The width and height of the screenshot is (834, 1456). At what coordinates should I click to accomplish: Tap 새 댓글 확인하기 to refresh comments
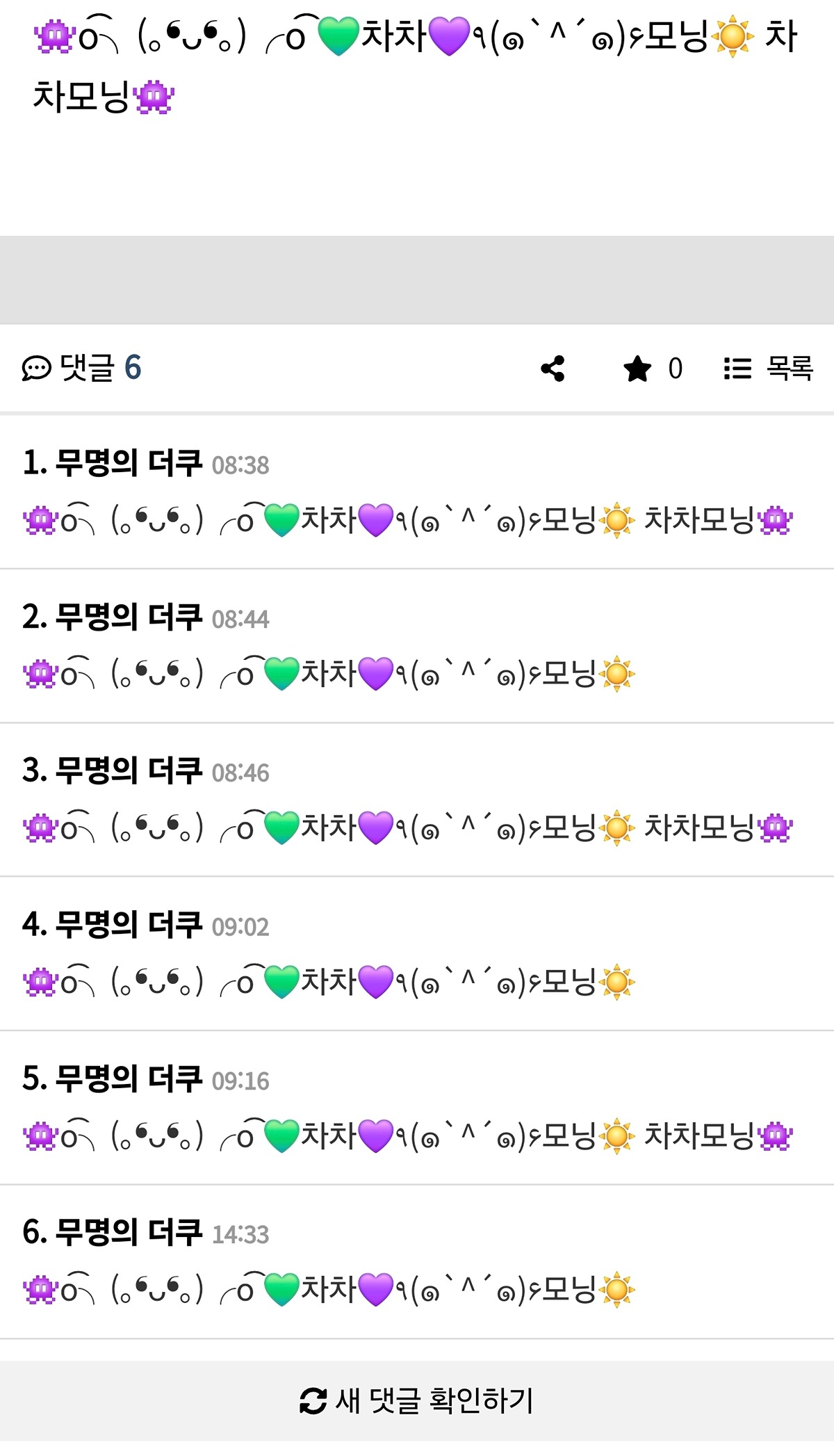(417, 1400)
